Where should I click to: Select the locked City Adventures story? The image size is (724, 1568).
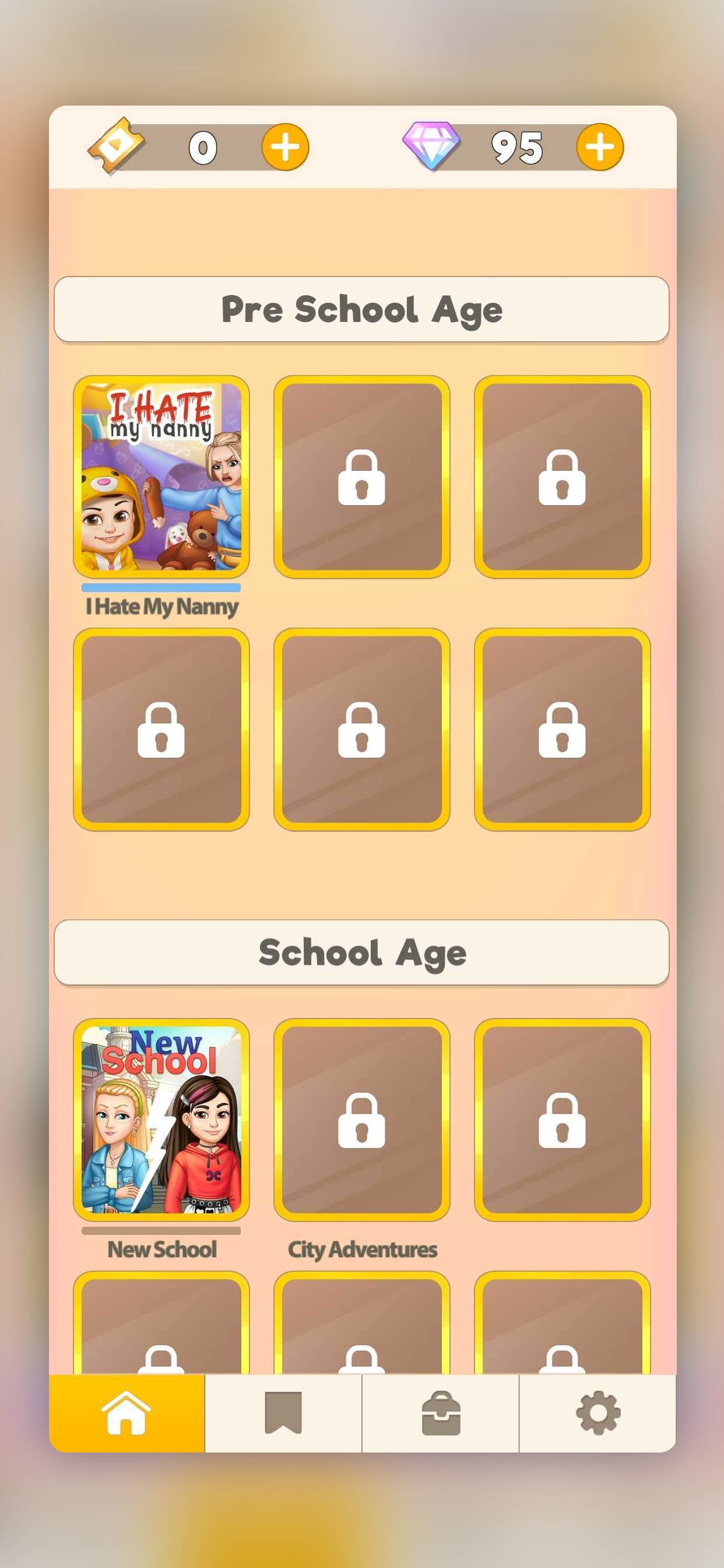click(361, 1119)
